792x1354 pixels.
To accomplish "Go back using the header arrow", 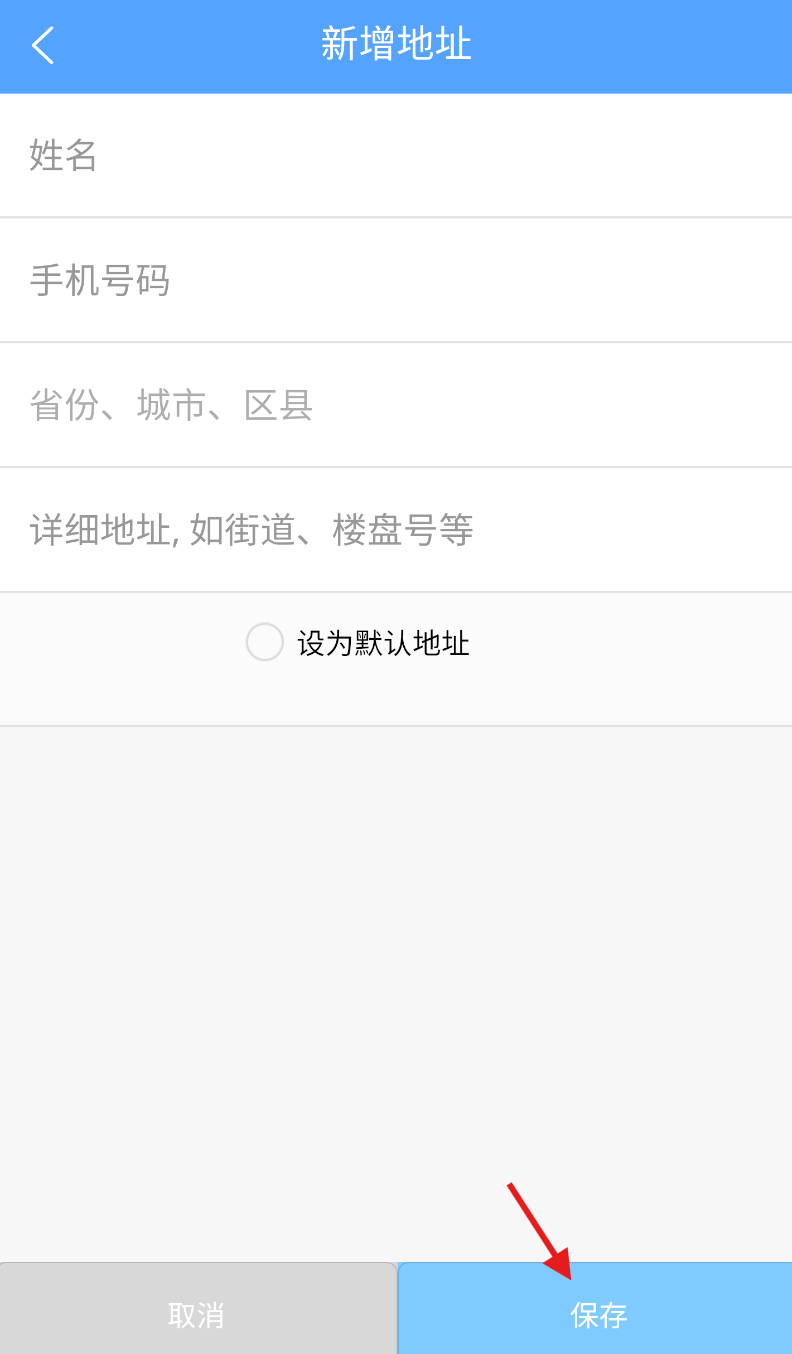I will click(x=43, y=46).
